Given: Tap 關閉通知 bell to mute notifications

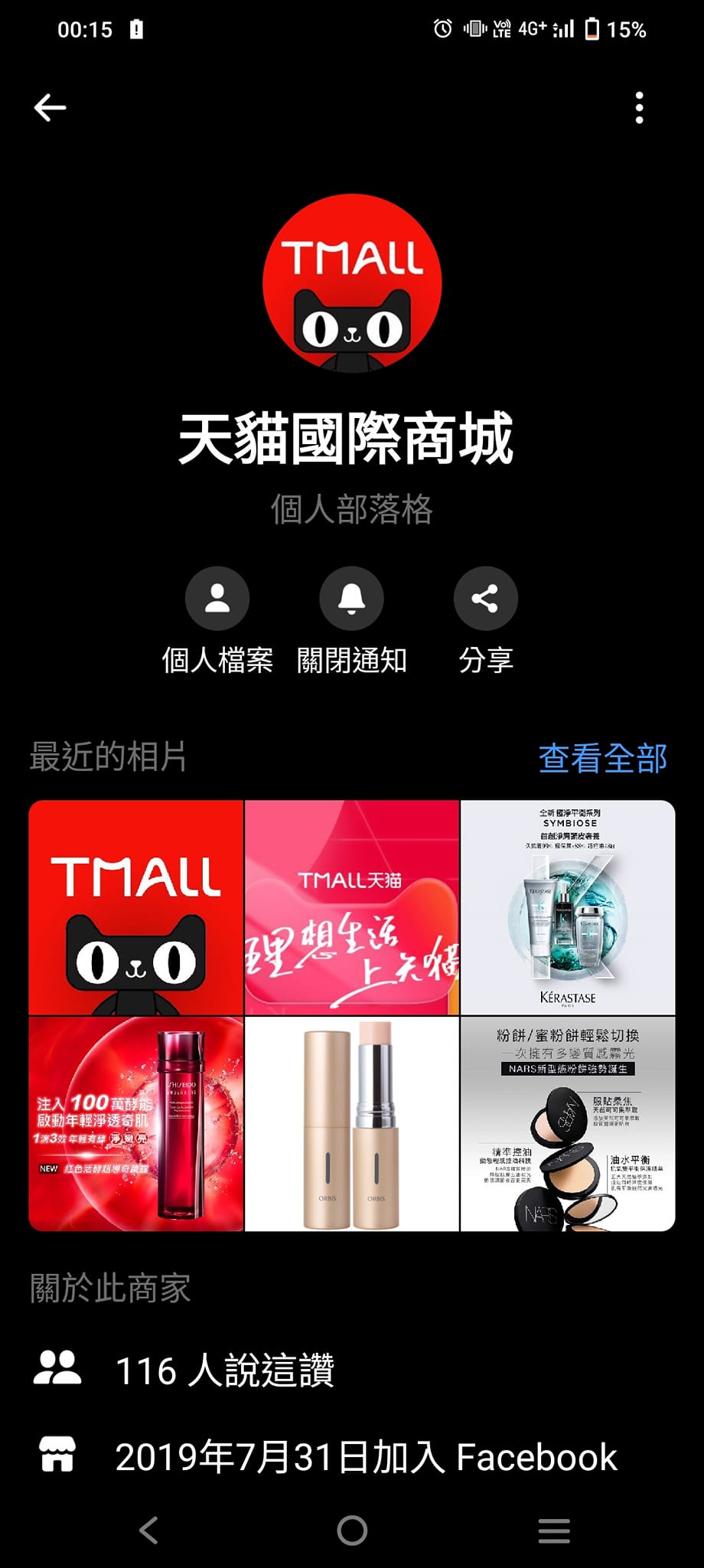Looking at the screenshot, I should pos(351,599).
